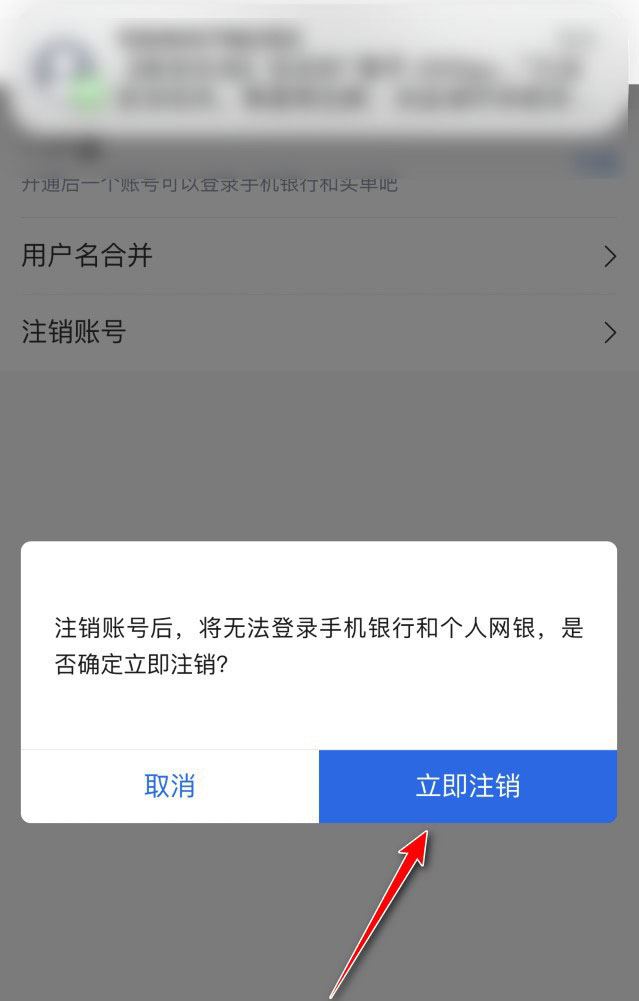Open the 用户名合并 row
The height and width of the screenshot is (1001, 639).
click(x=318, y=256)
